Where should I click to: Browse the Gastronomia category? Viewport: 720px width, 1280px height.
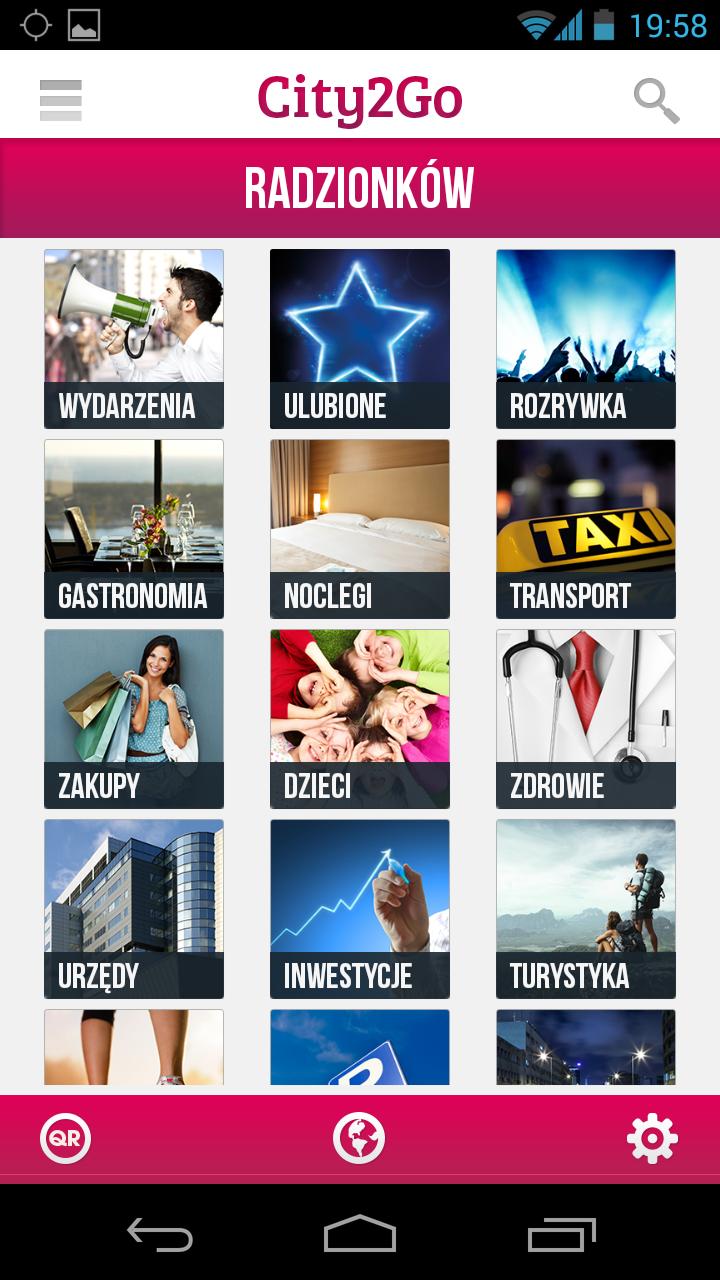[x=134, y=529]
